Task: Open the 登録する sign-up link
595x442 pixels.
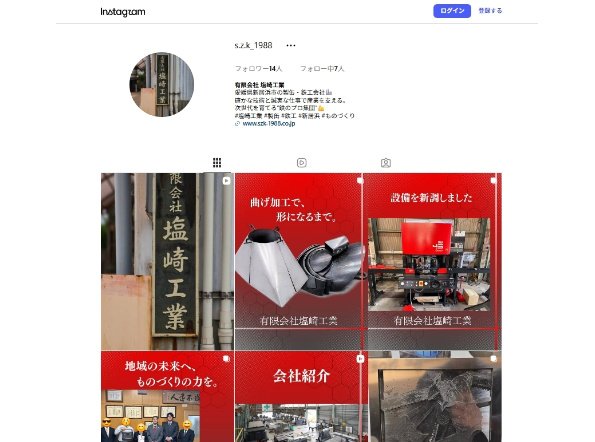Action: pyautogui.click(x=490, y=11)
